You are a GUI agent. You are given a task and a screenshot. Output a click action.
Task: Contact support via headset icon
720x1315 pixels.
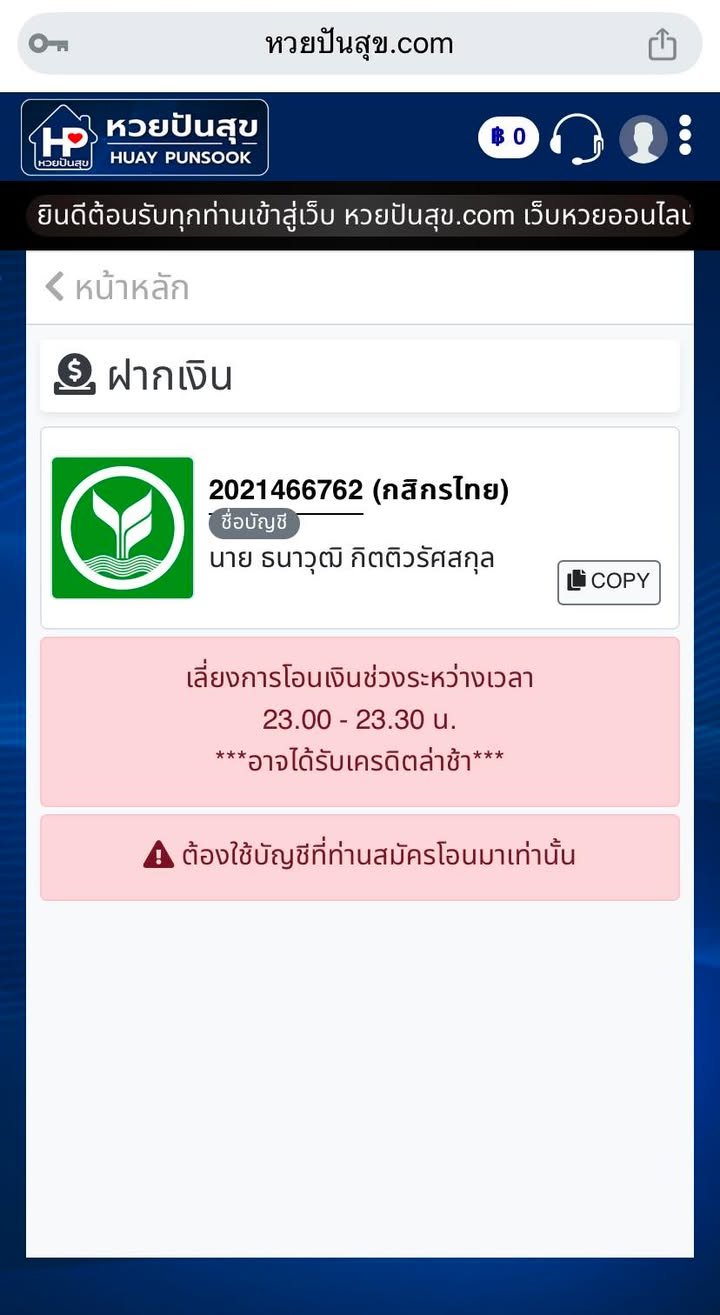click(577, 138)
